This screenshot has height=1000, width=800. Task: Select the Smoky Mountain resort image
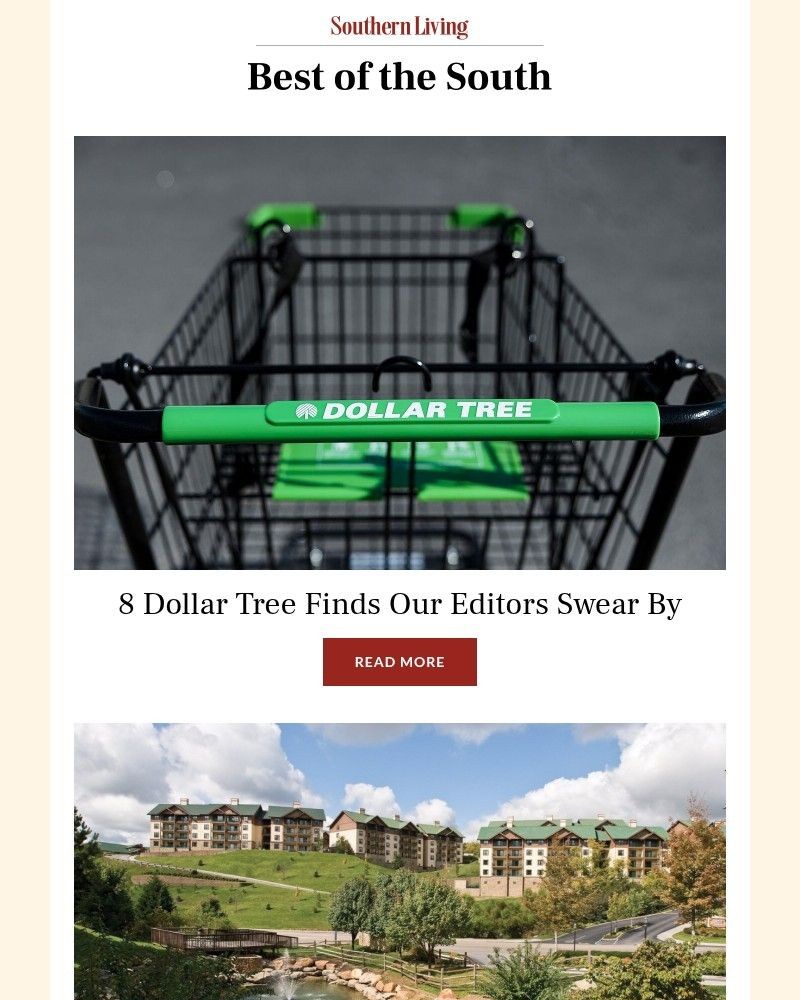click(399, 860)
